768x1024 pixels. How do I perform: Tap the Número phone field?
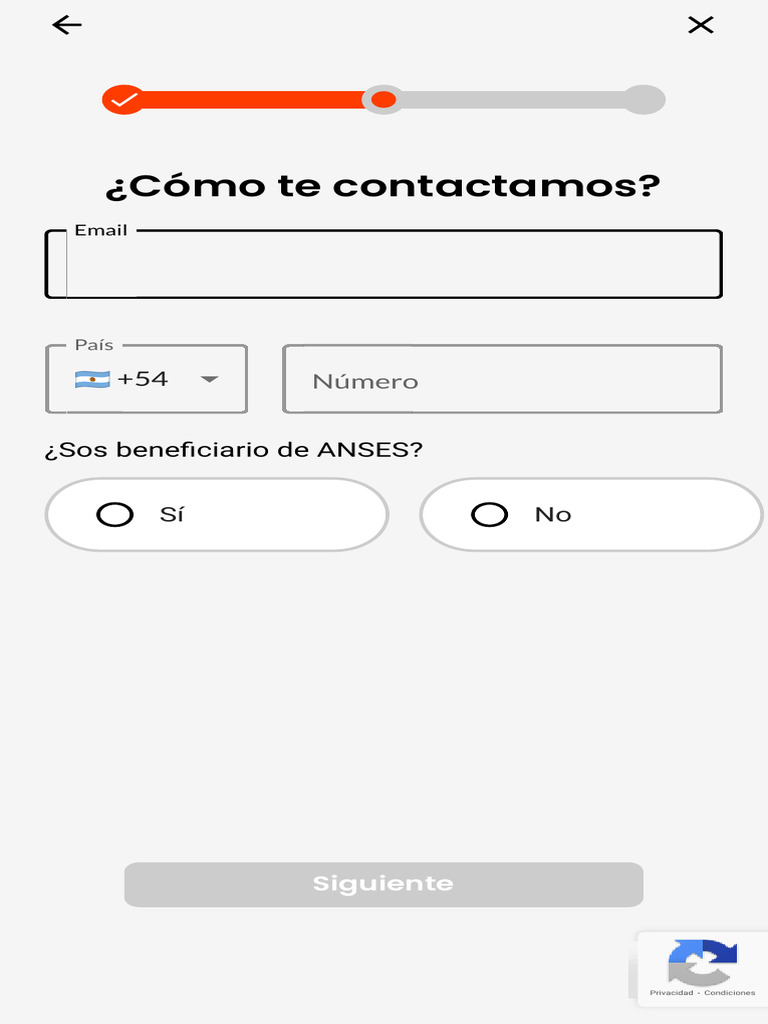(502, 379)
